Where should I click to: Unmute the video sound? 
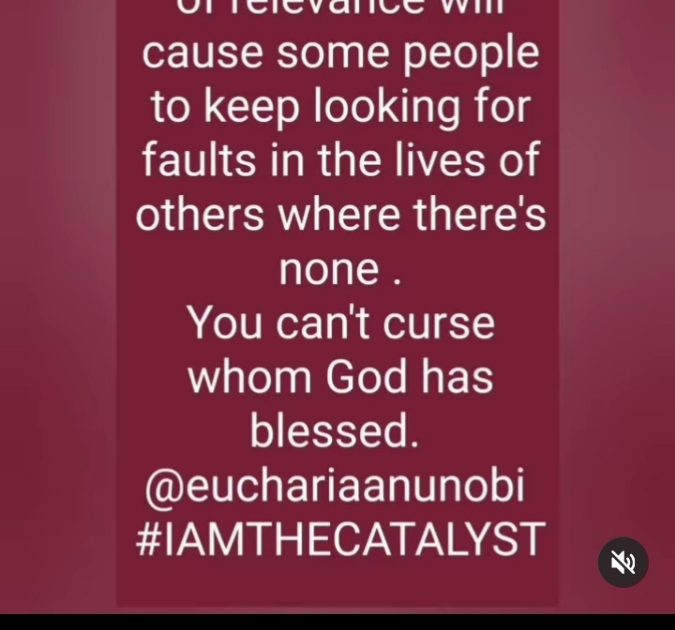coord(623,562)
